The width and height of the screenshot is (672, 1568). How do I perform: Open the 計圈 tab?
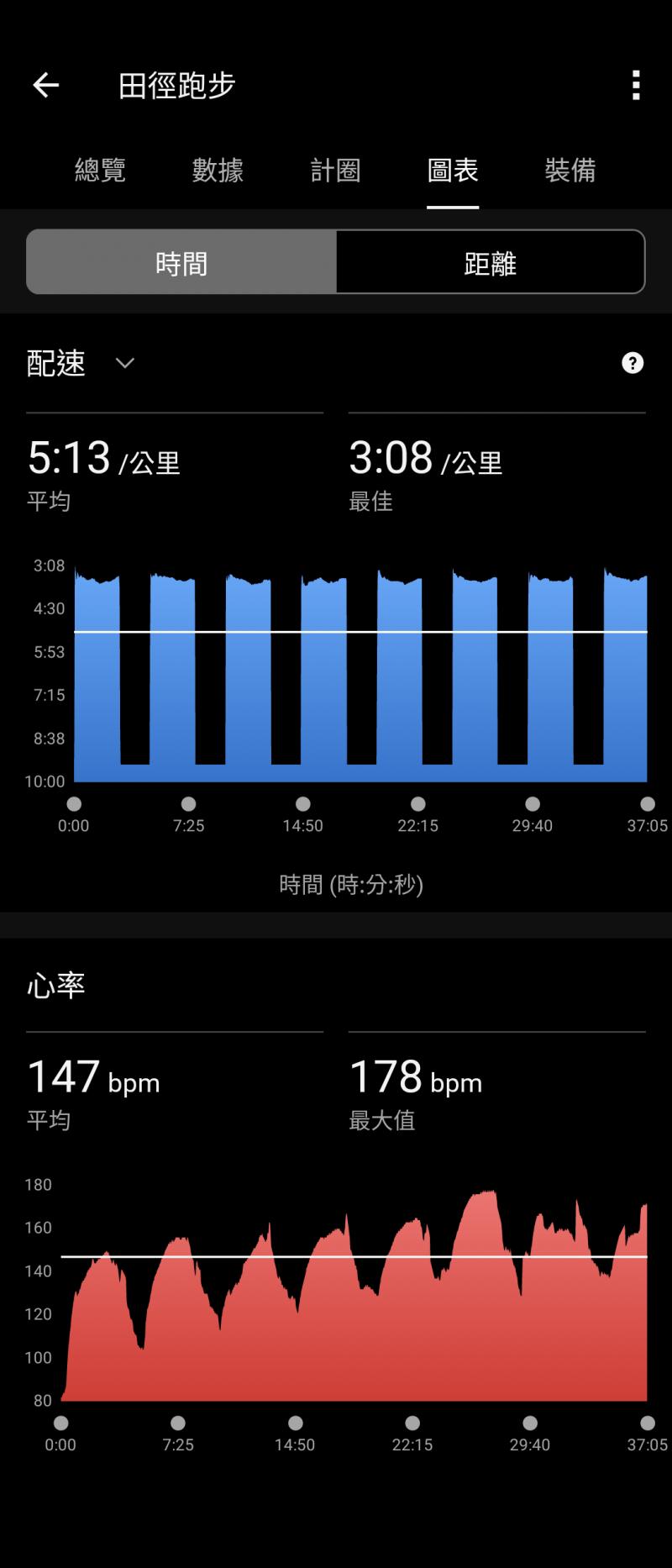click(335, 171)
